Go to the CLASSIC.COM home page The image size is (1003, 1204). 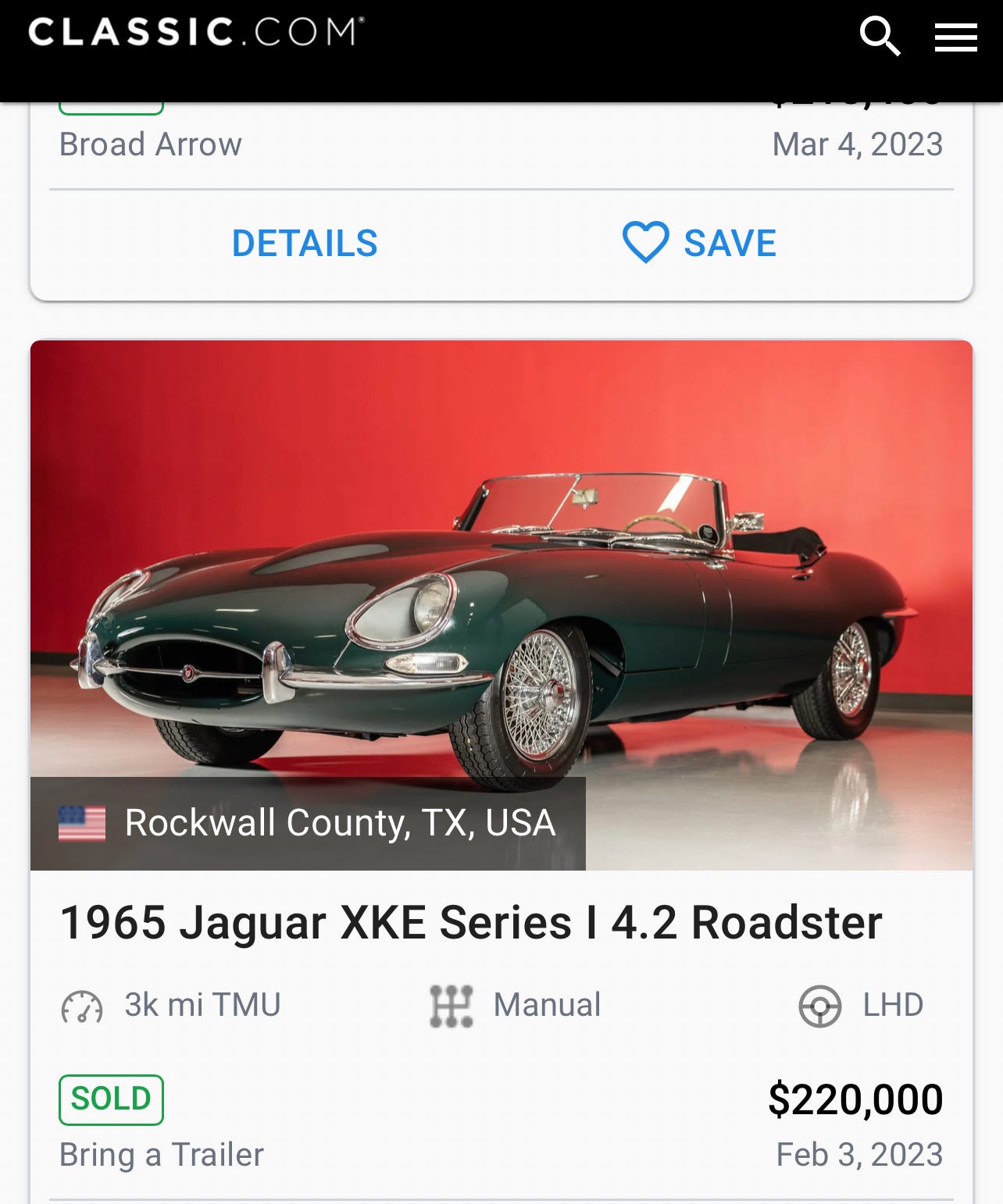(x=195, y=33)
